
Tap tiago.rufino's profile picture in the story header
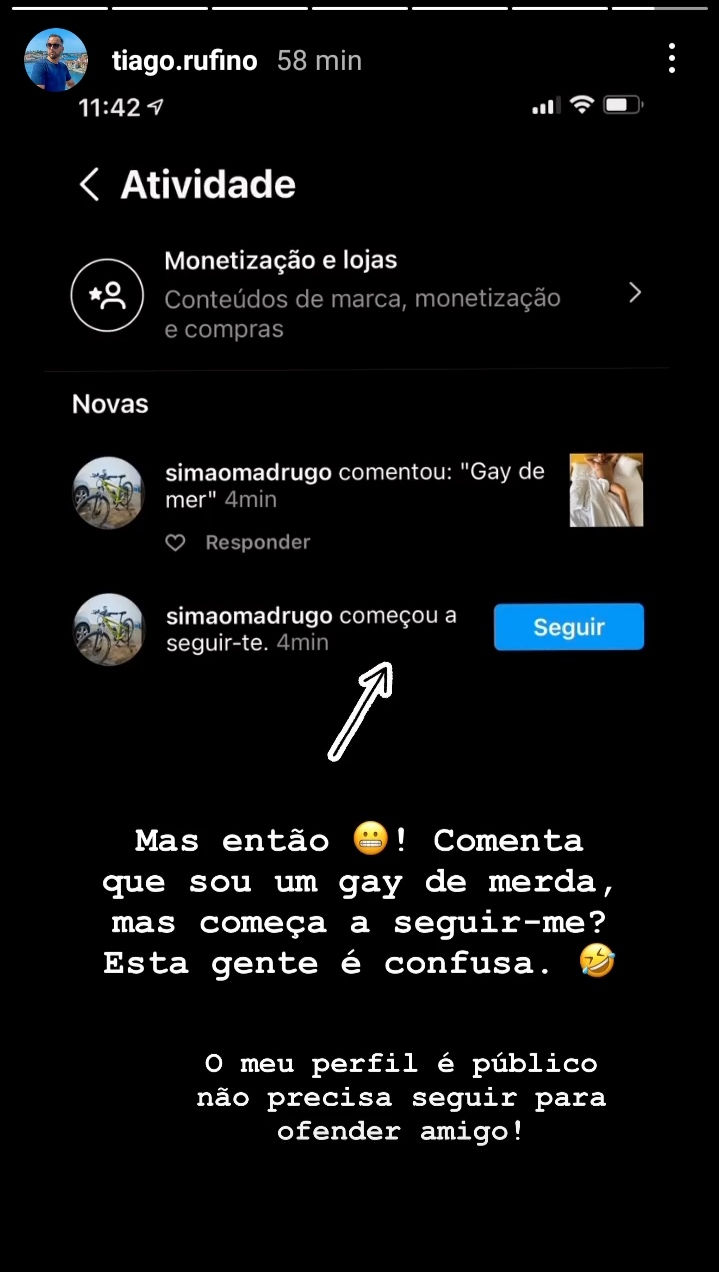pyautogui.click(x=56, y=60)
